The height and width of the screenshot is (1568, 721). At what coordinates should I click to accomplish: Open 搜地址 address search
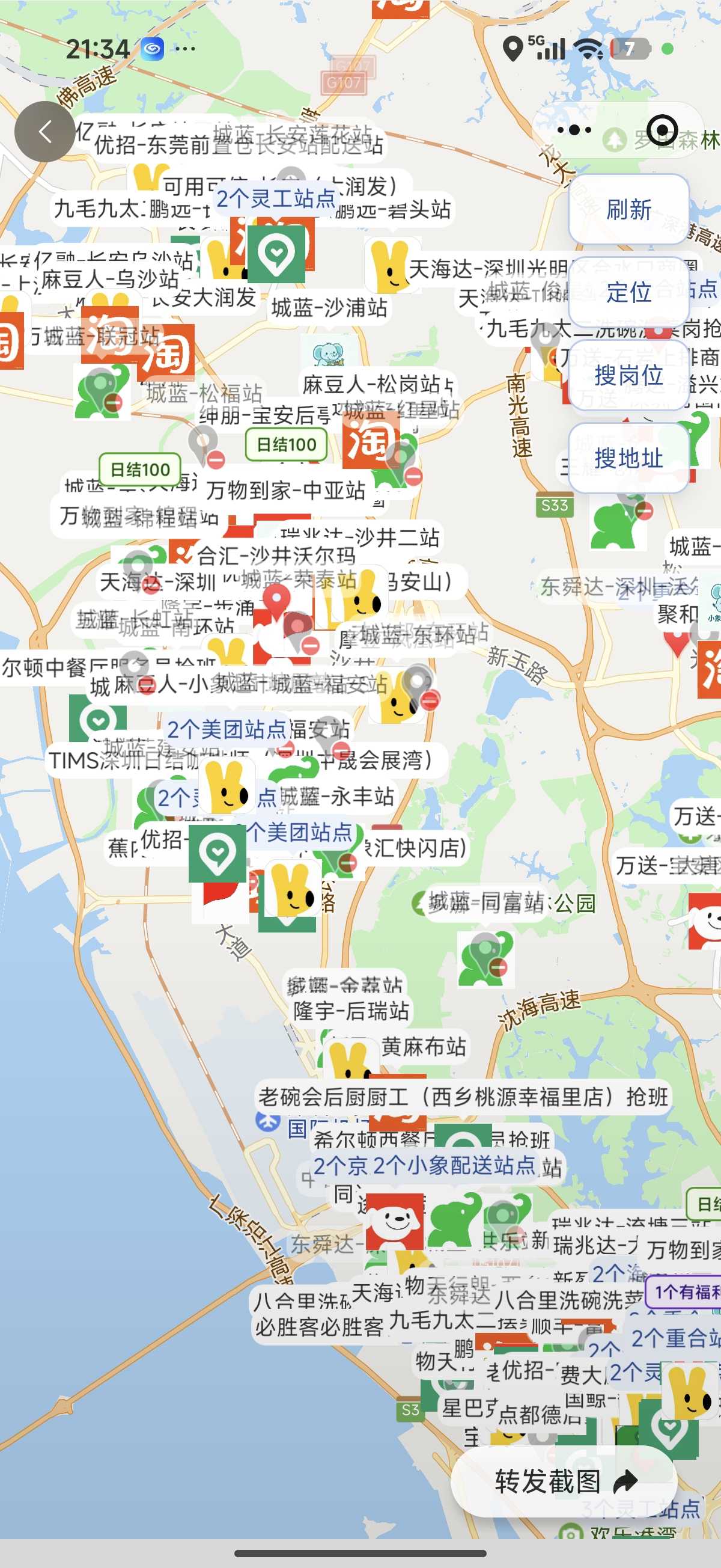tap(628, 458)
